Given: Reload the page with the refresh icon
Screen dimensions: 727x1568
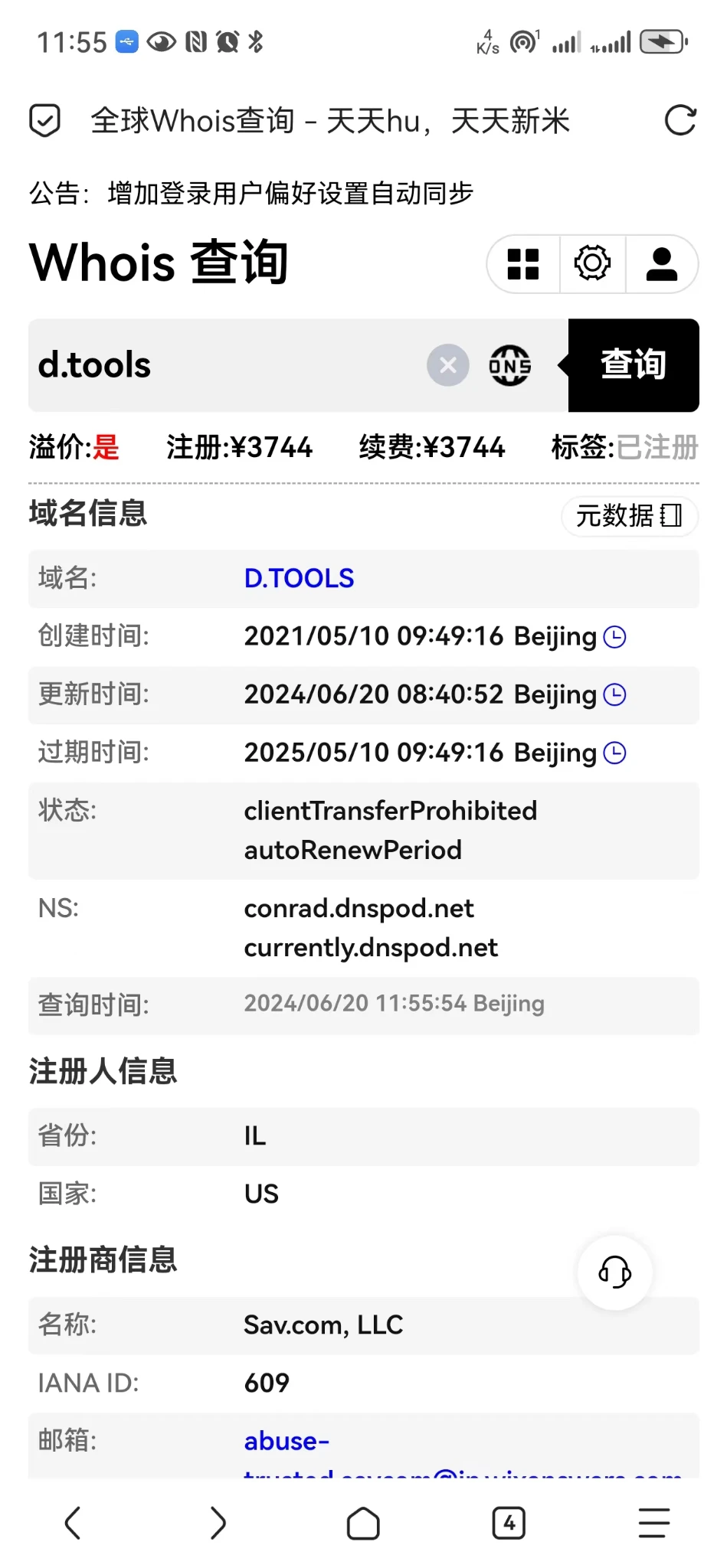Looking at the screenshot, I should click(680, 121).
